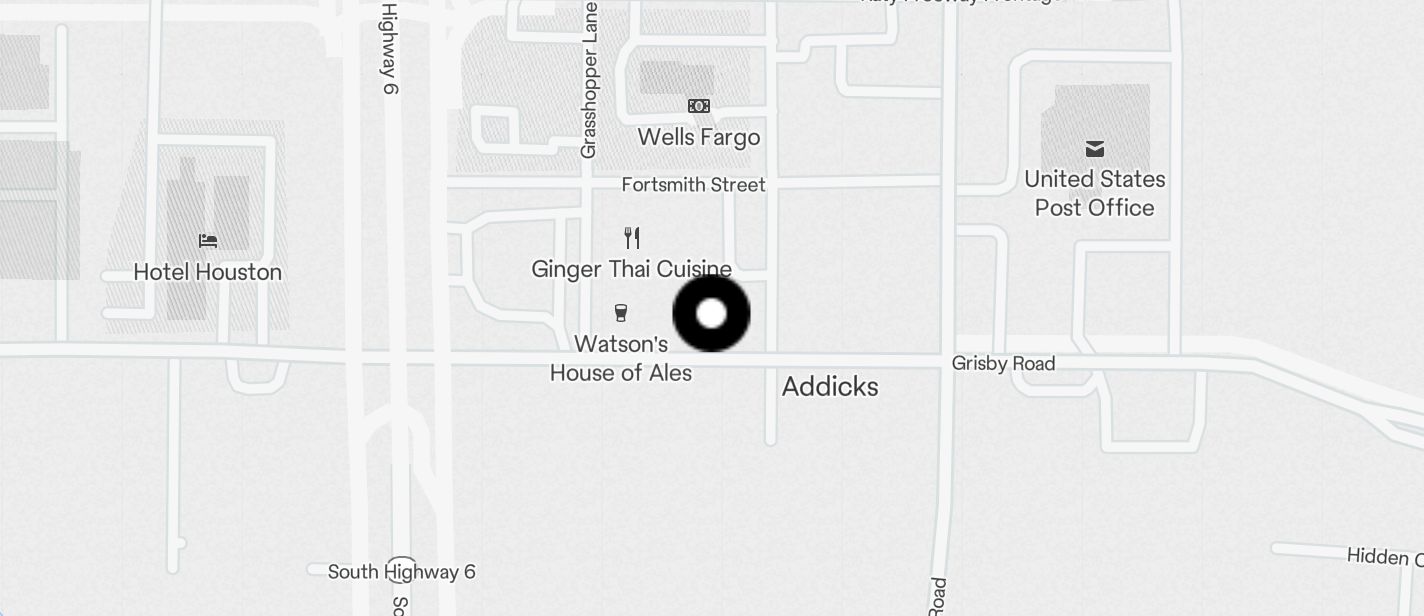Select the Wells Fargo bank marker
Screen dimensions: 1424x616
(x=699, y=106)
